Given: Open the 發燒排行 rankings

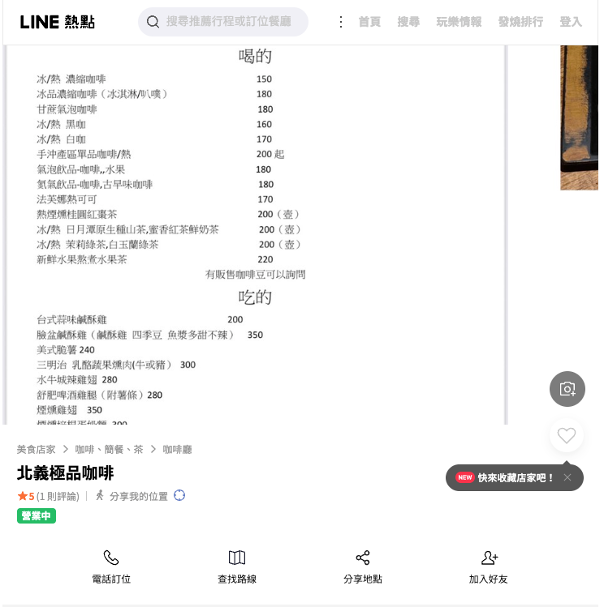Looking at the screenshot, I should [x=520, y=22].
